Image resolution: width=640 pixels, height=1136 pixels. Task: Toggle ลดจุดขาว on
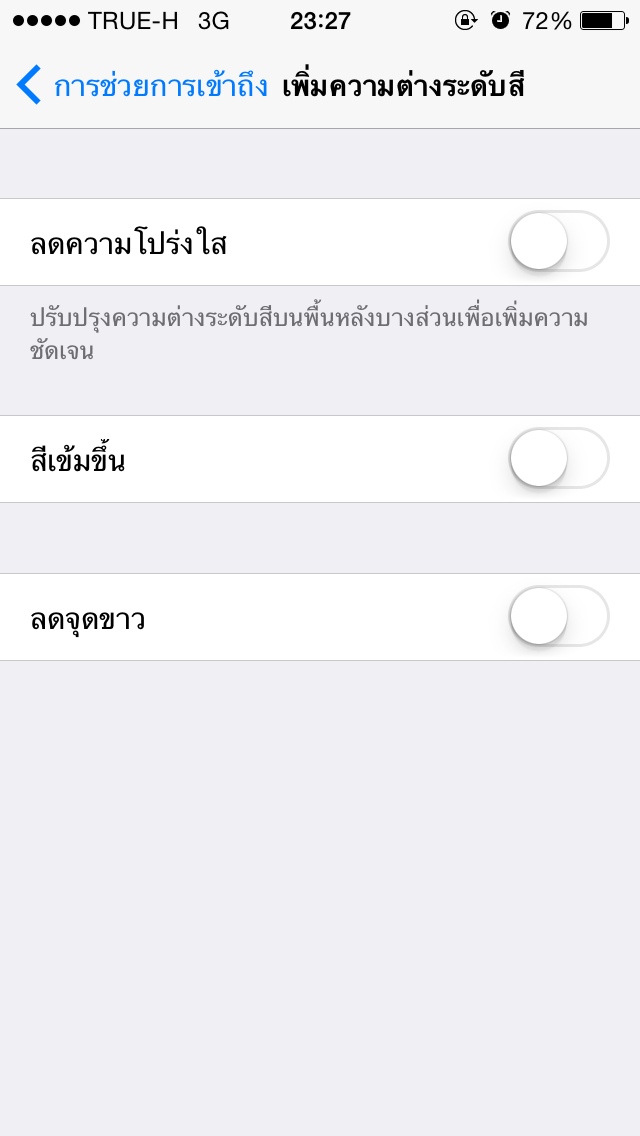click(559, 616)
